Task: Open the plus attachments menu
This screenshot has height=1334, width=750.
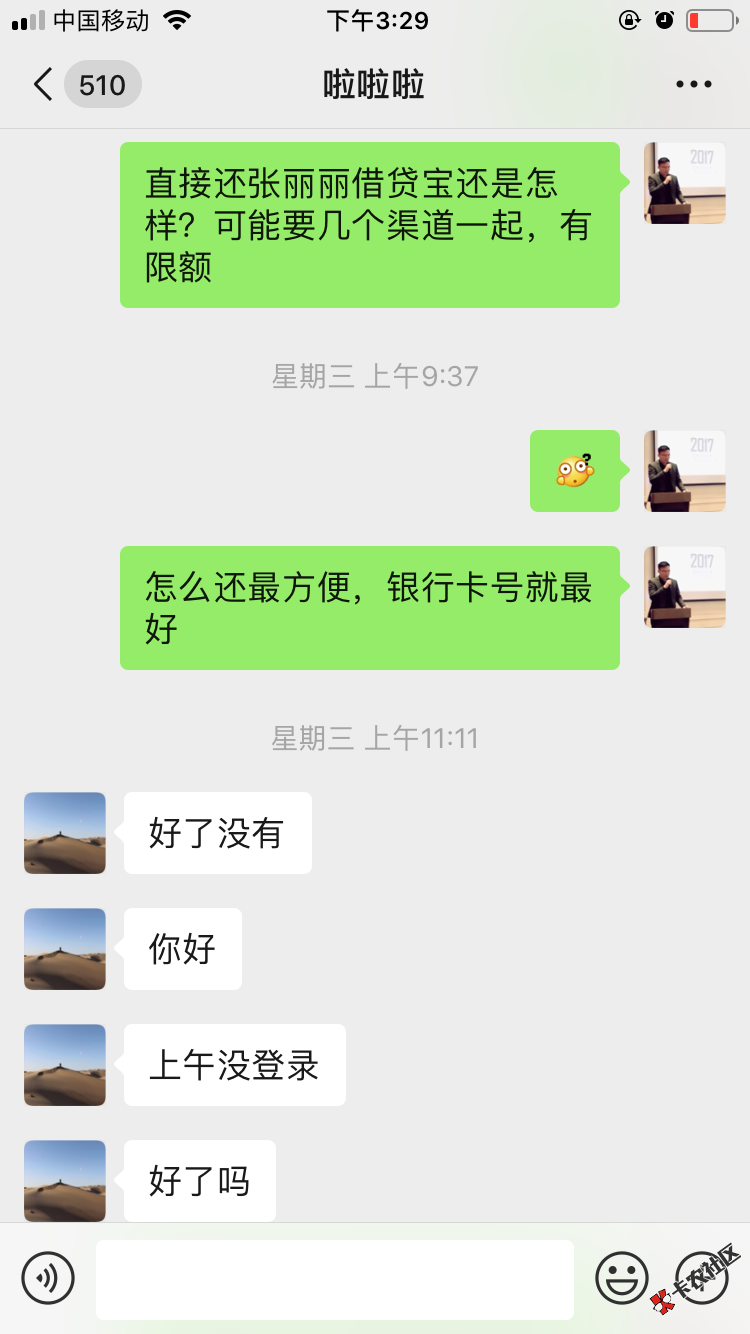Action: (701, 1277)
